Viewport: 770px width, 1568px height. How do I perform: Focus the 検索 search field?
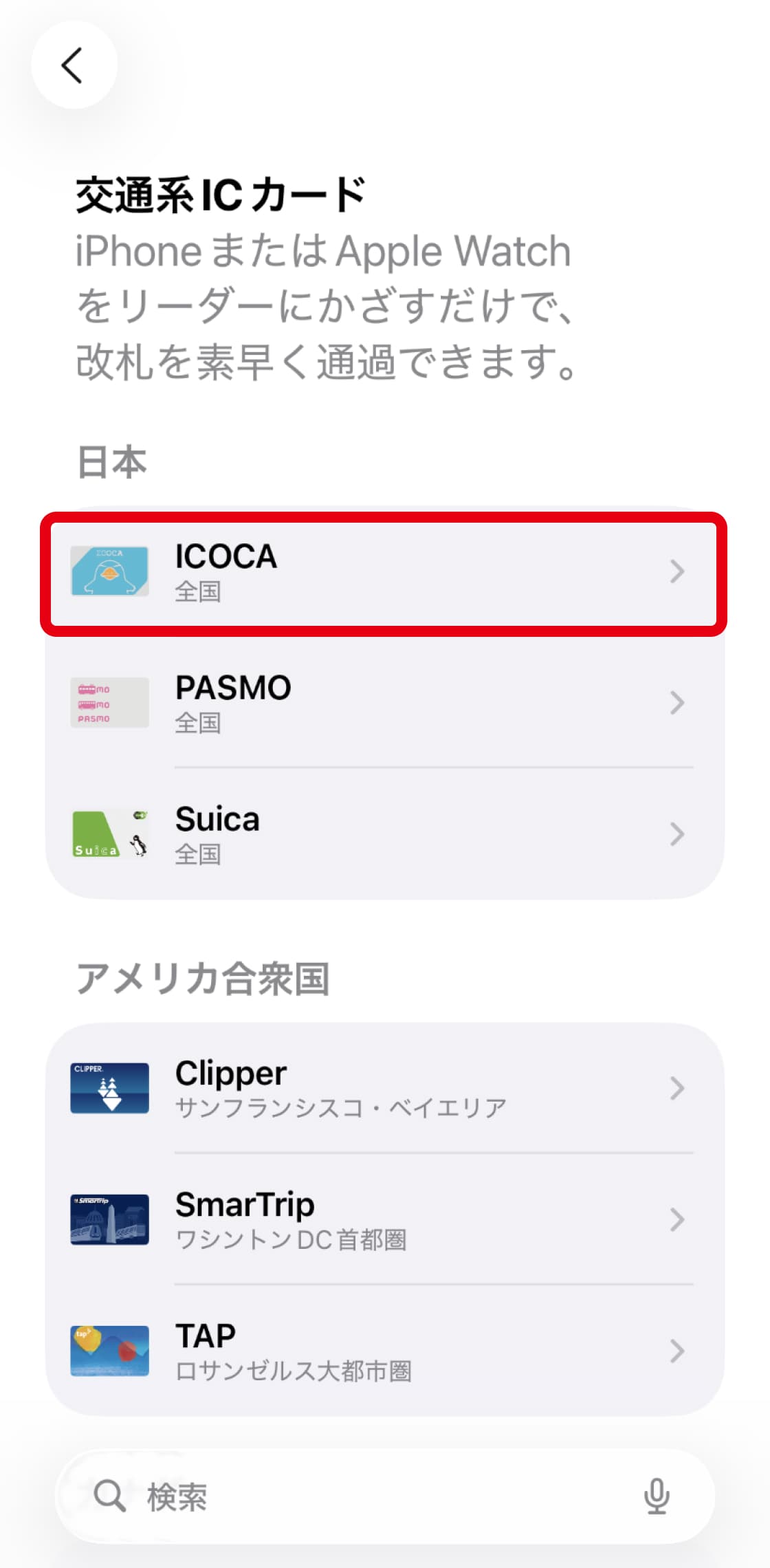coord(357,1496)
